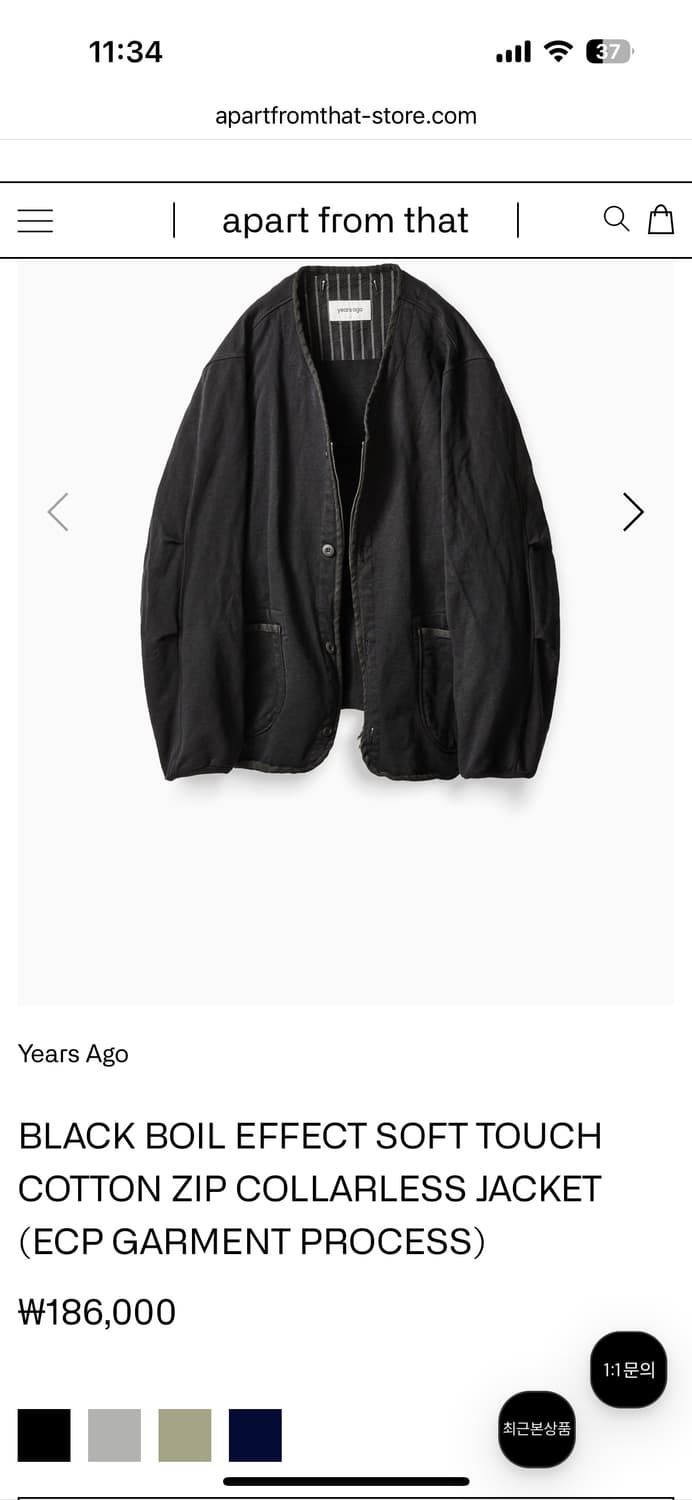Open the 1:1문의 inquiry button

tap(628, 1370)
